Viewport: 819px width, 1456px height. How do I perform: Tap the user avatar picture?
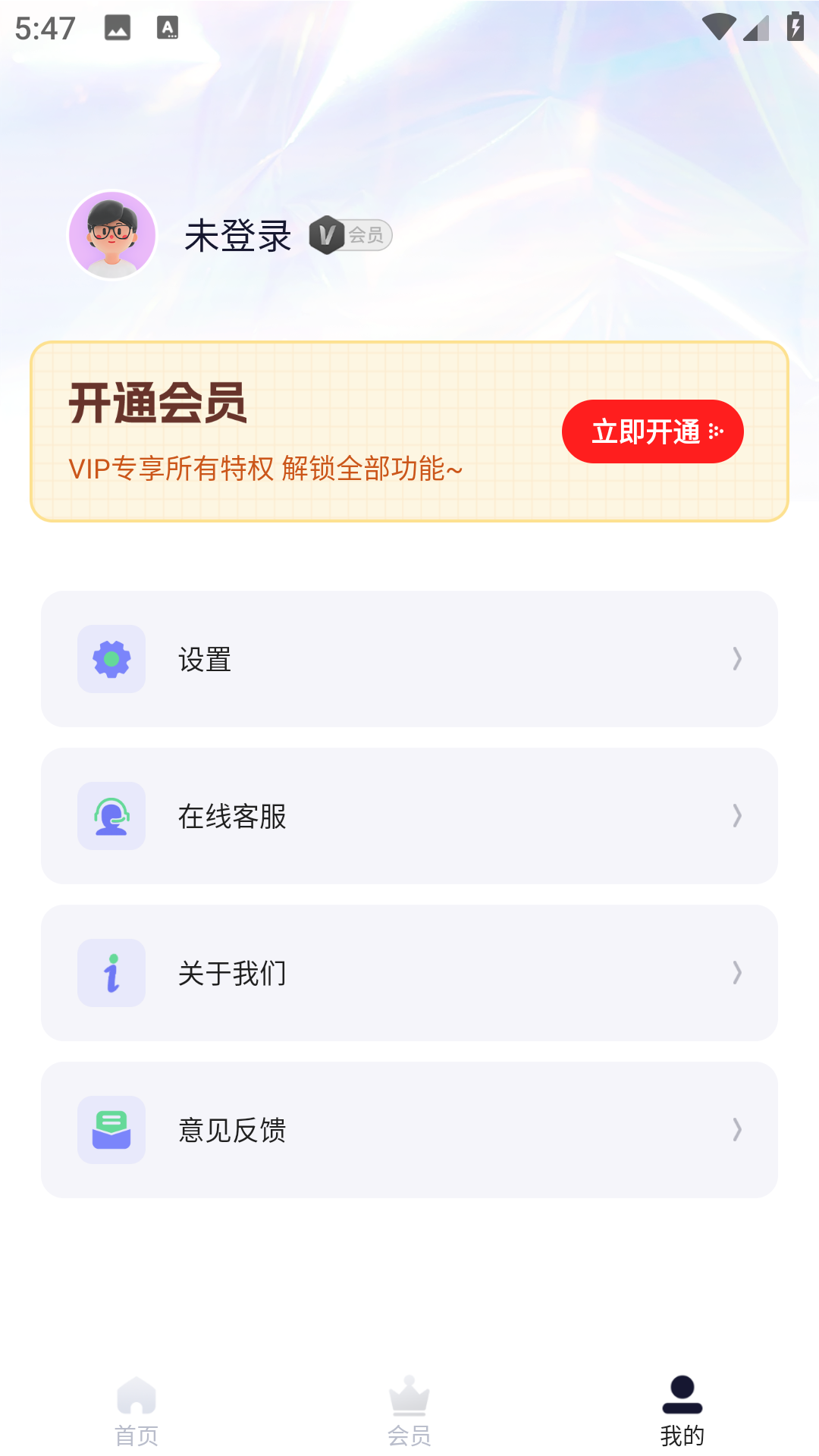click(x=111, y=234)
